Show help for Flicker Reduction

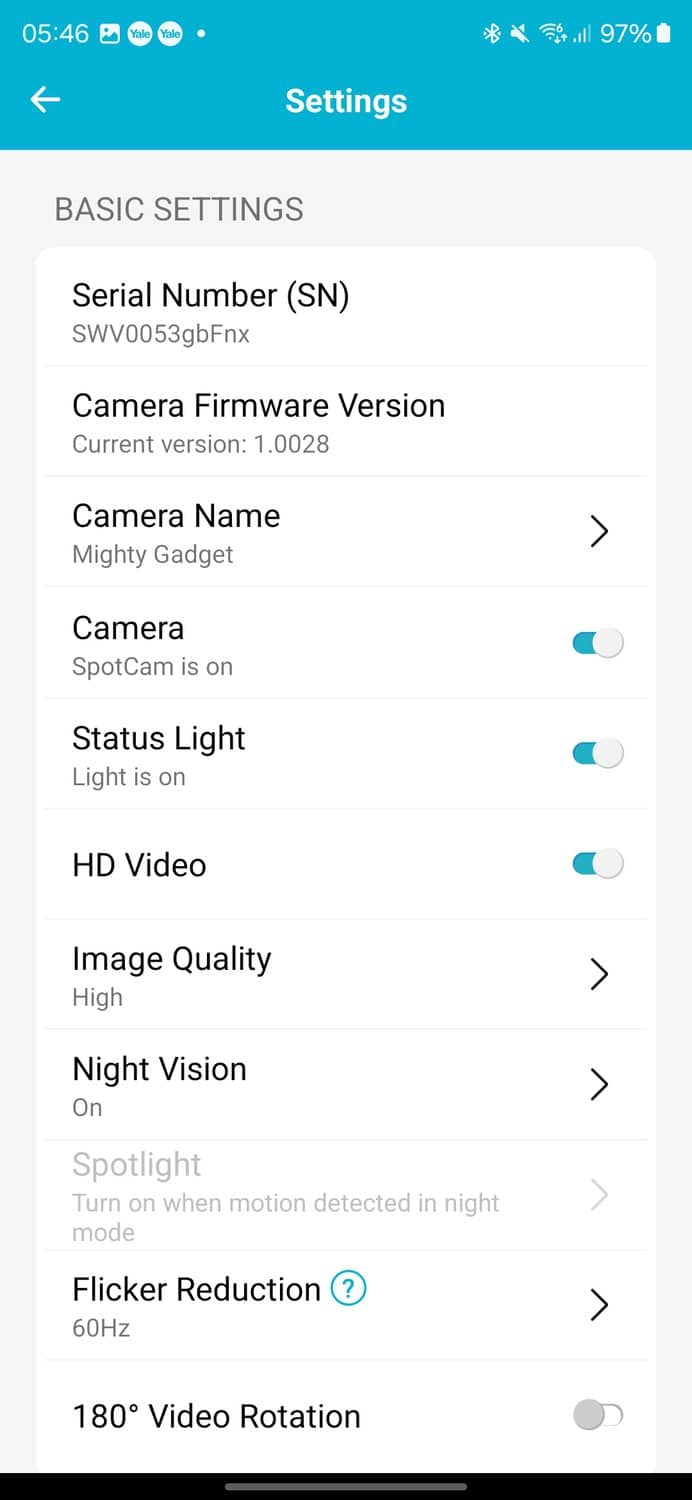[348, 1289]
